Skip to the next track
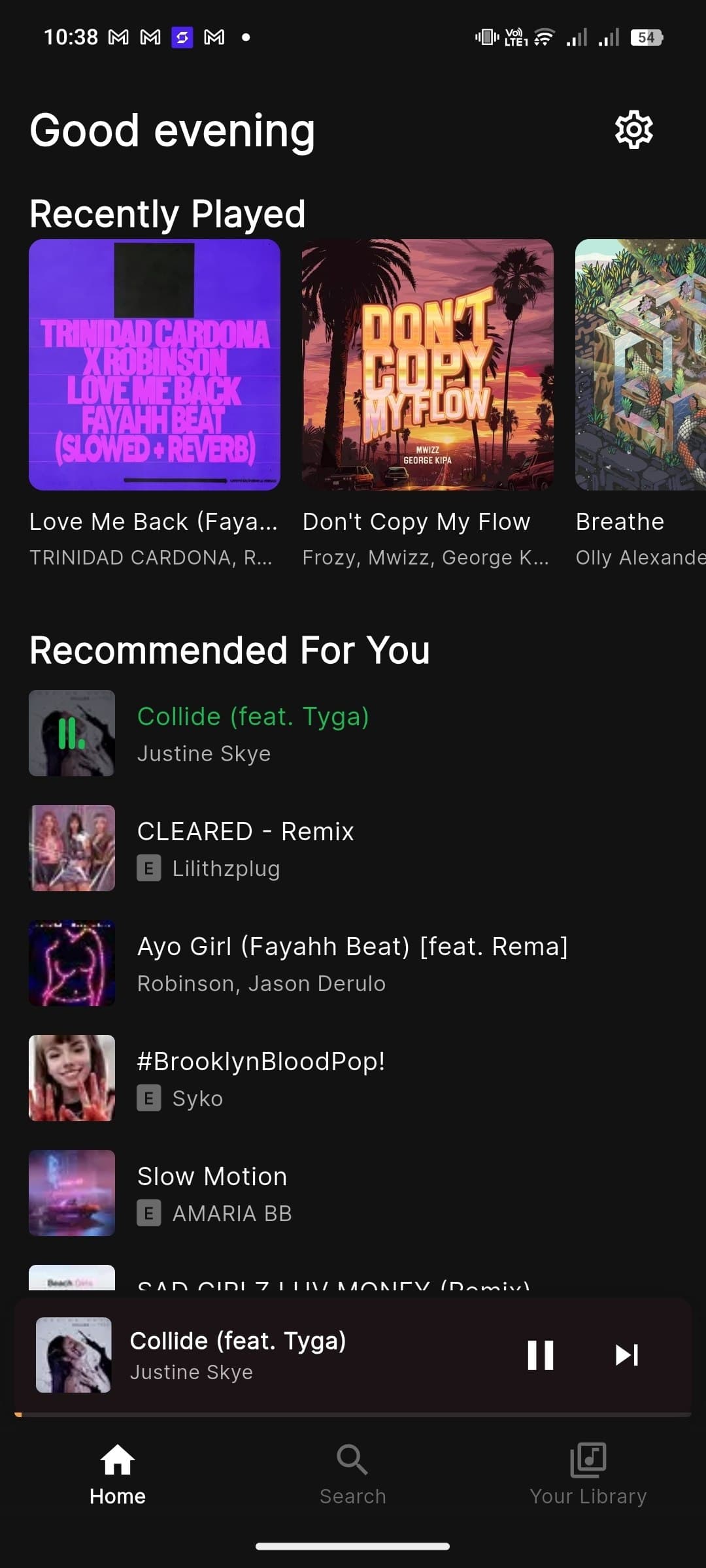Image resolution: width=706 pixels, height=1568 pixels. click(x=626, y=1355)
